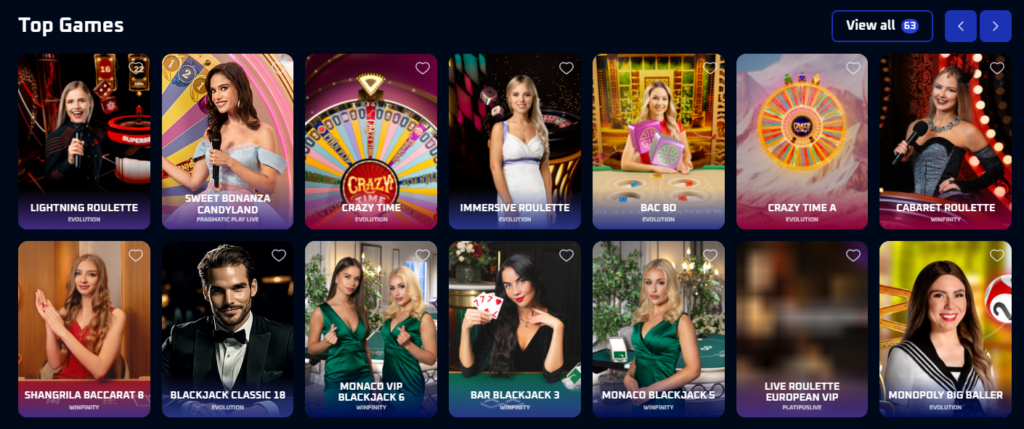Favorite Immersive Roulette with heart icon

(x=566, y=69)
